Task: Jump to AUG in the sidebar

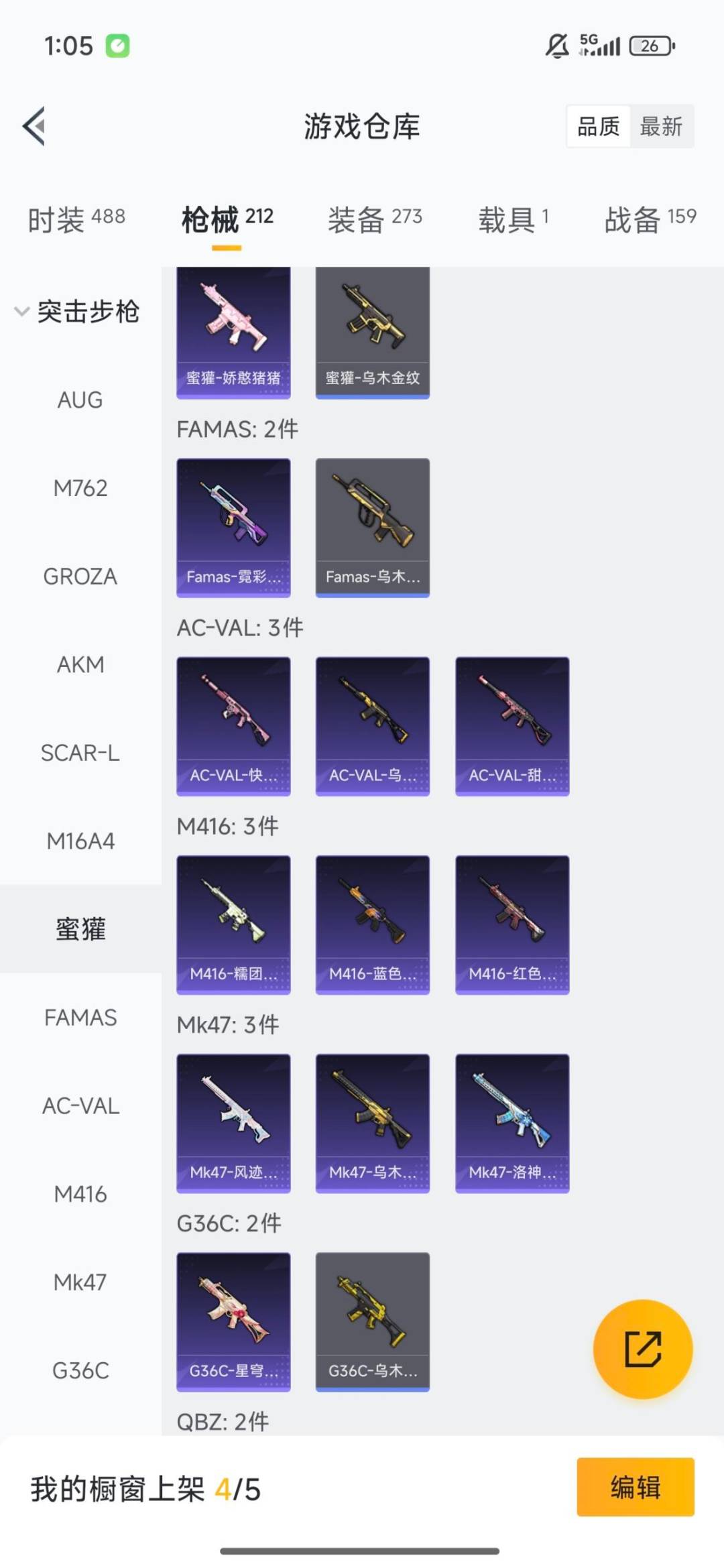Action: tap(80, 400)
